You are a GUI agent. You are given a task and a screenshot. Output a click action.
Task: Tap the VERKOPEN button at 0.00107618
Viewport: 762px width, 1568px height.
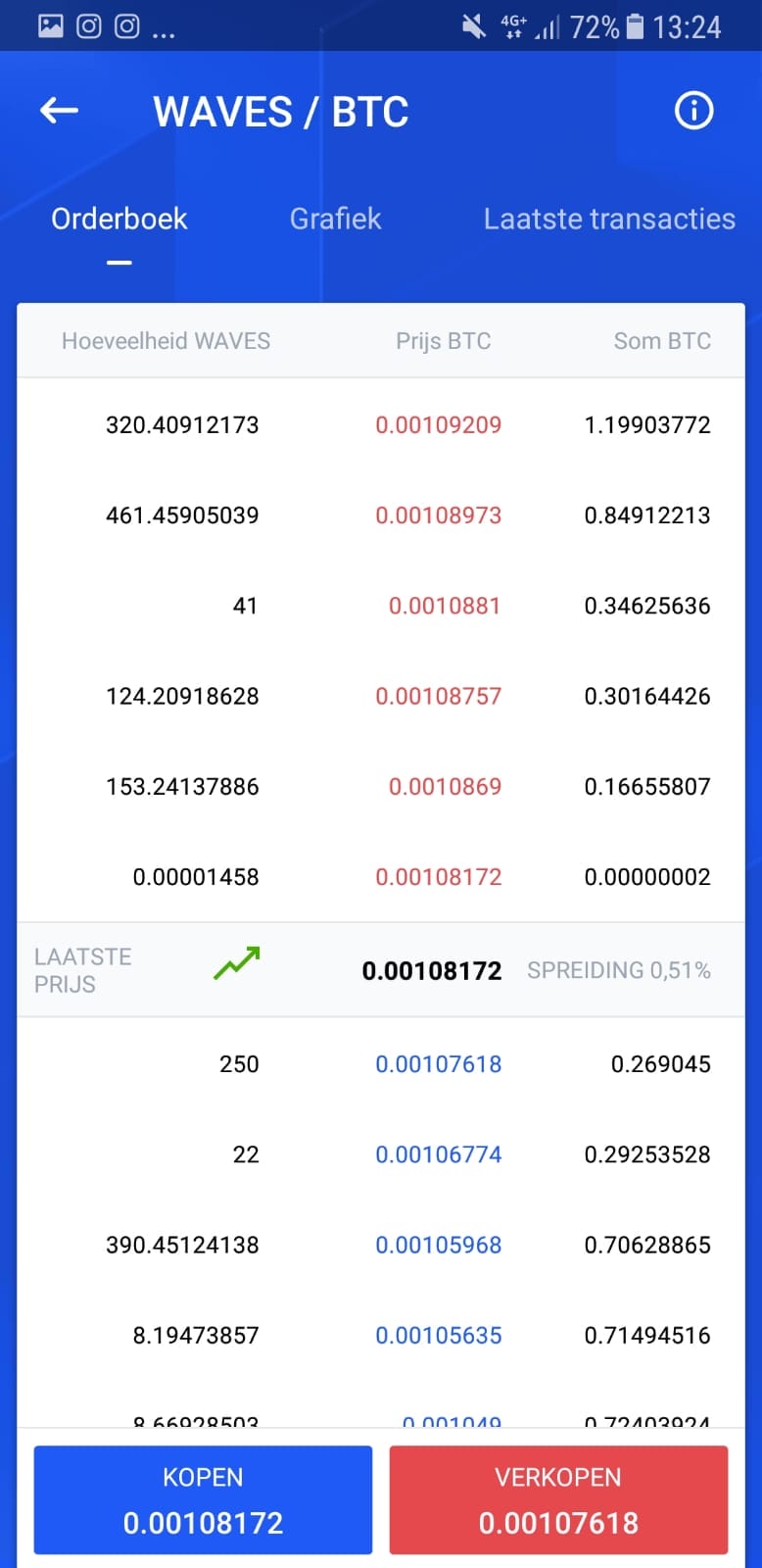(x=558, y=1499)
